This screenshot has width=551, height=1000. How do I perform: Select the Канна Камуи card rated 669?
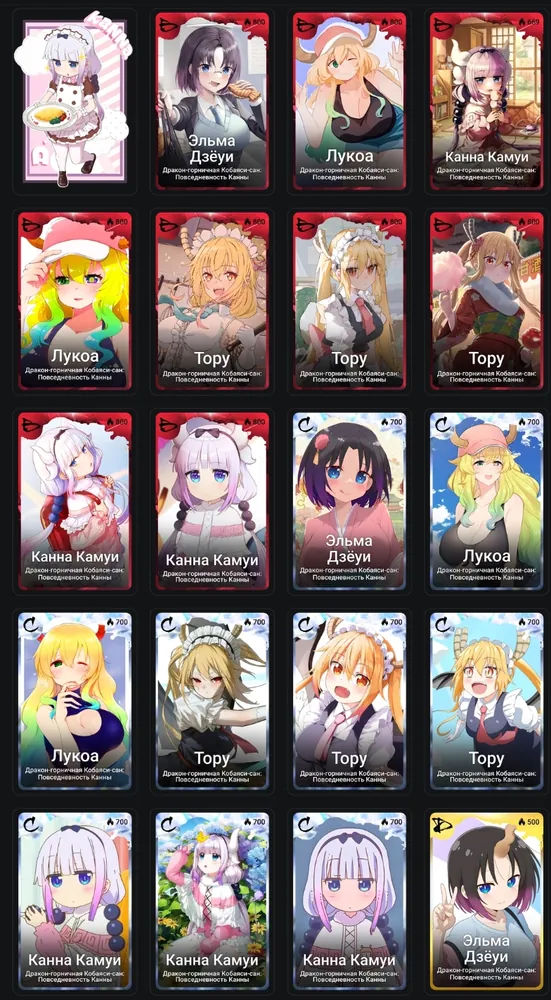[487, 101]
